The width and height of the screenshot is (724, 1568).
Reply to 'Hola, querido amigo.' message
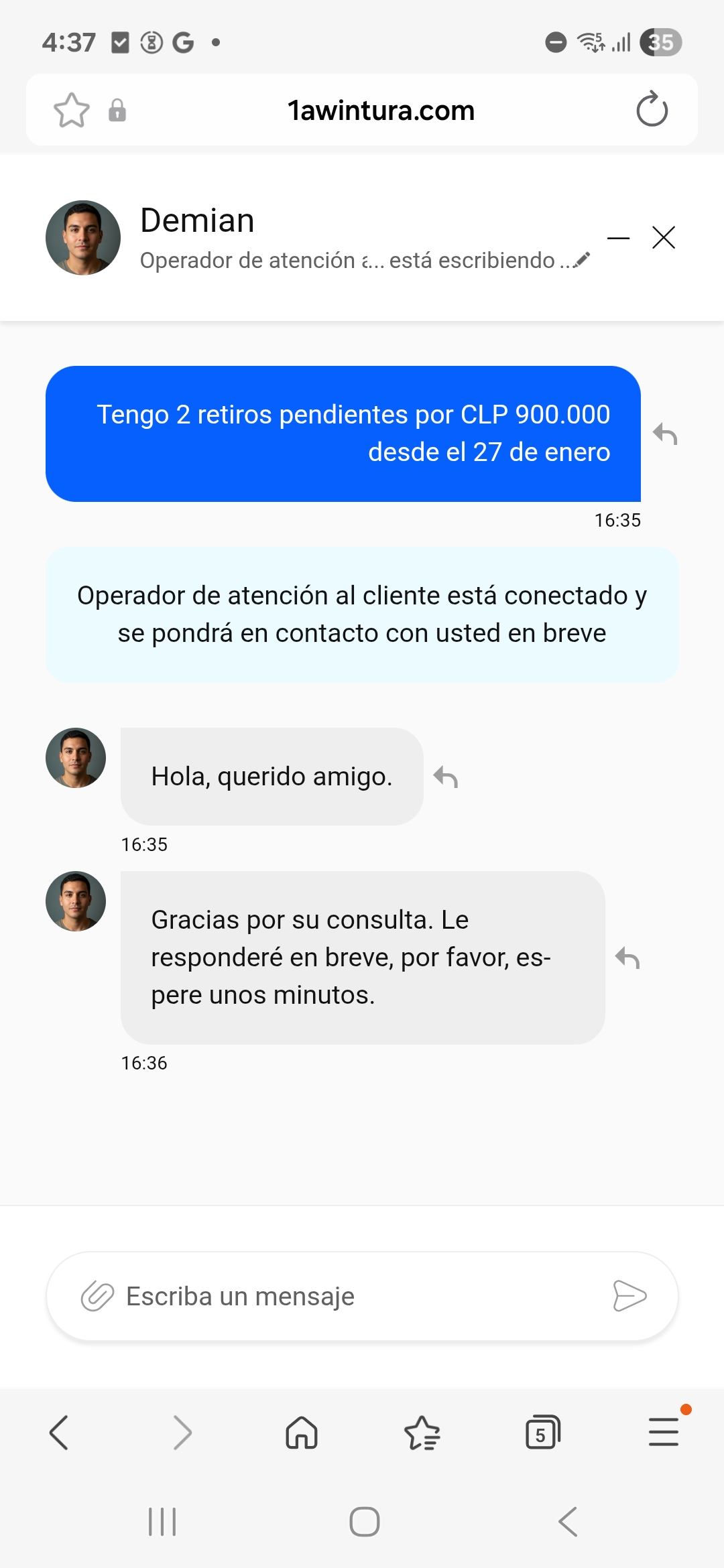[x=446, y=777]
